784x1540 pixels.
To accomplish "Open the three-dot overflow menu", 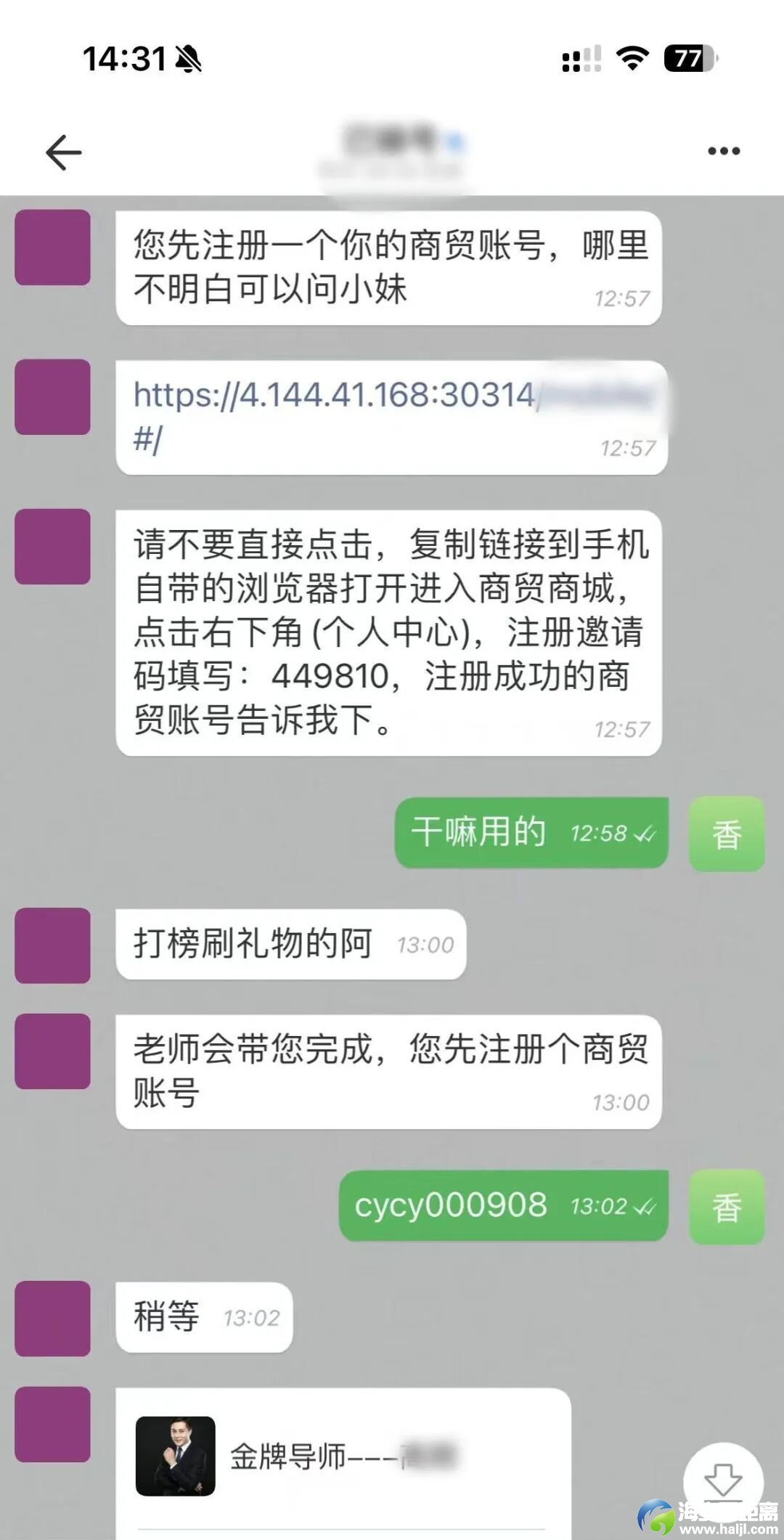I will coord(724,151).
